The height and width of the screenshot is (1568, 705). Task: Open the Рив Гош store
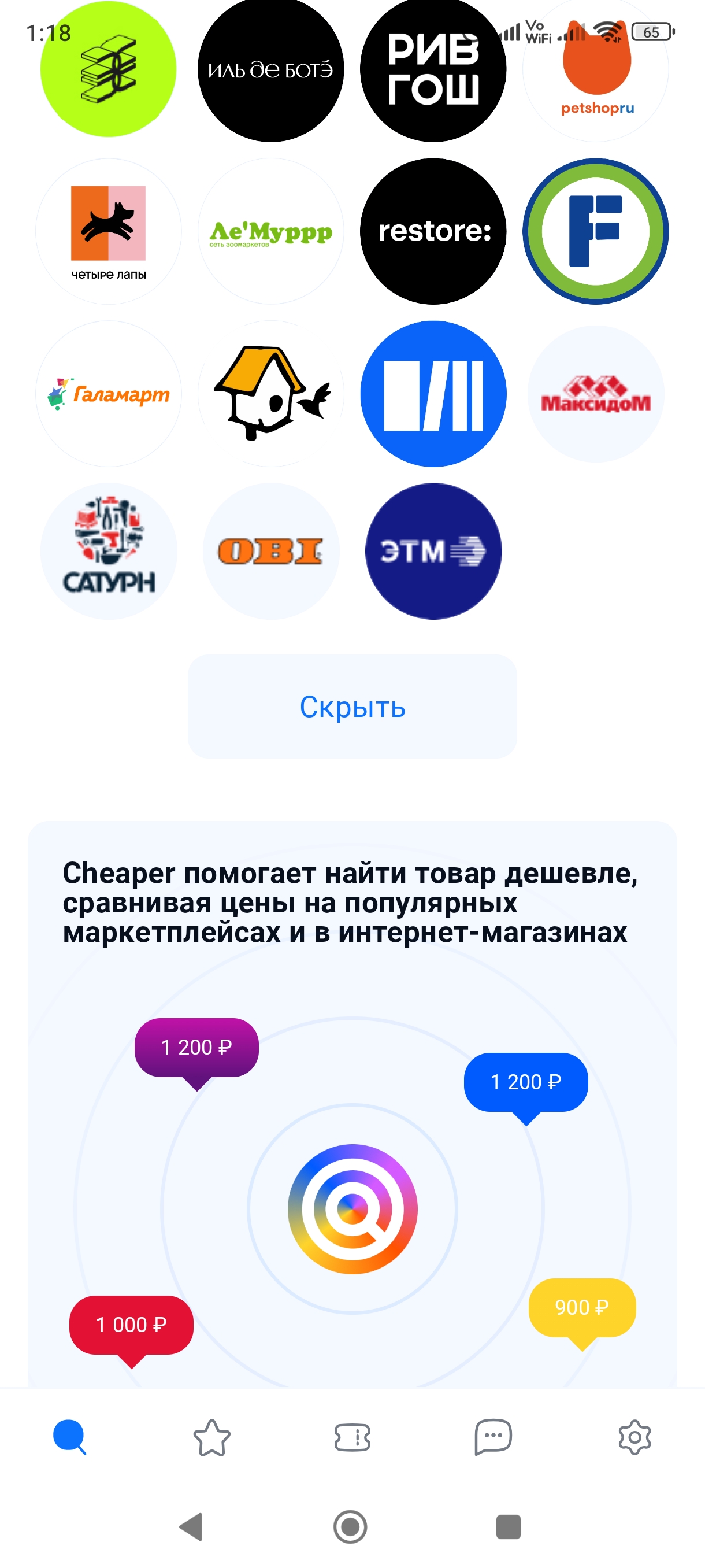pos(433,69)
